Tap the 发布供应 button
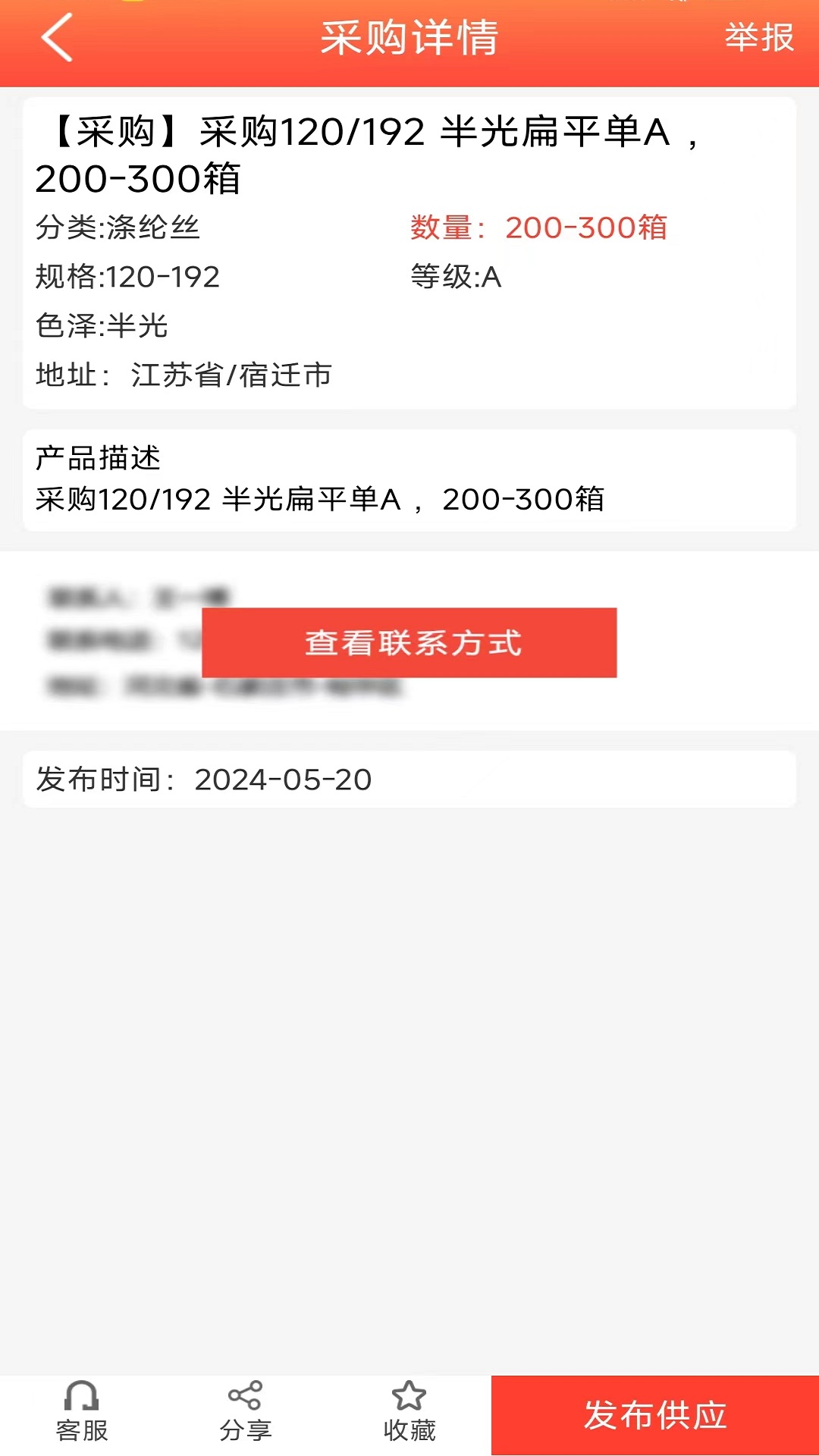The width and height of the screenshot is (819, 1456). point(655,1415)
